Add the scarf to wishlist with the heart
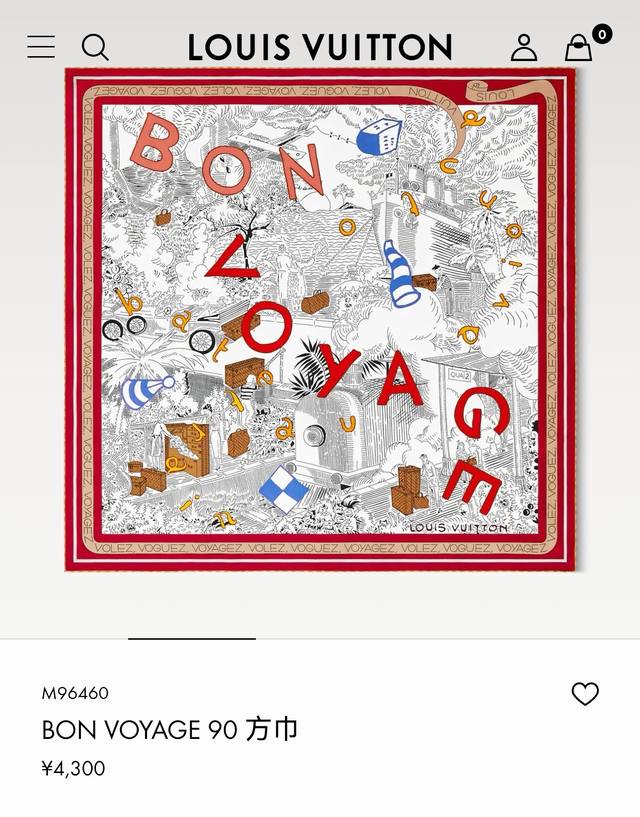Viewport: 640px width, 817px height. [585, 693]
